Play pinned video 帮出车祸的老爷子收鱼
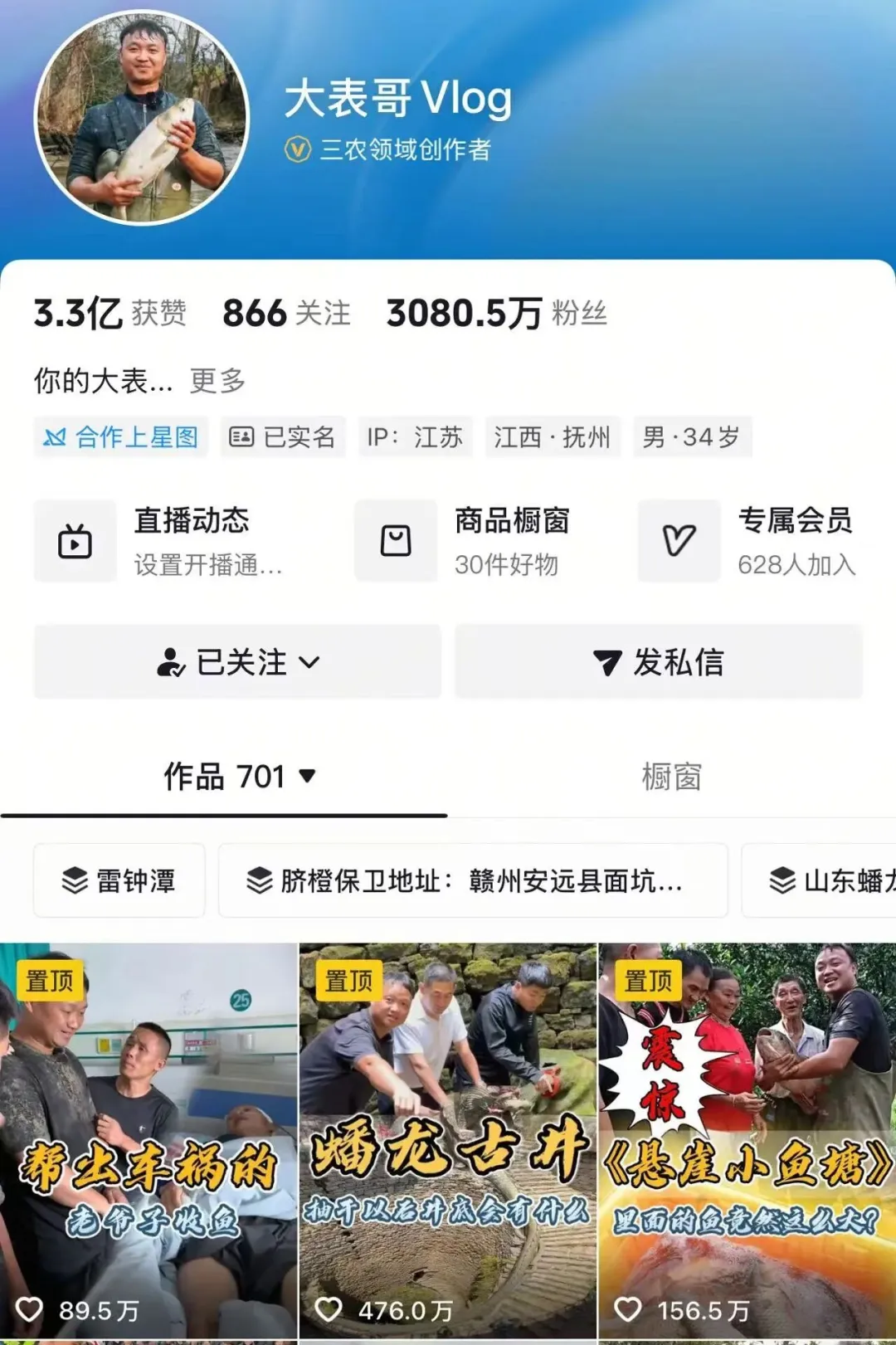 [x=148, y=1145]
